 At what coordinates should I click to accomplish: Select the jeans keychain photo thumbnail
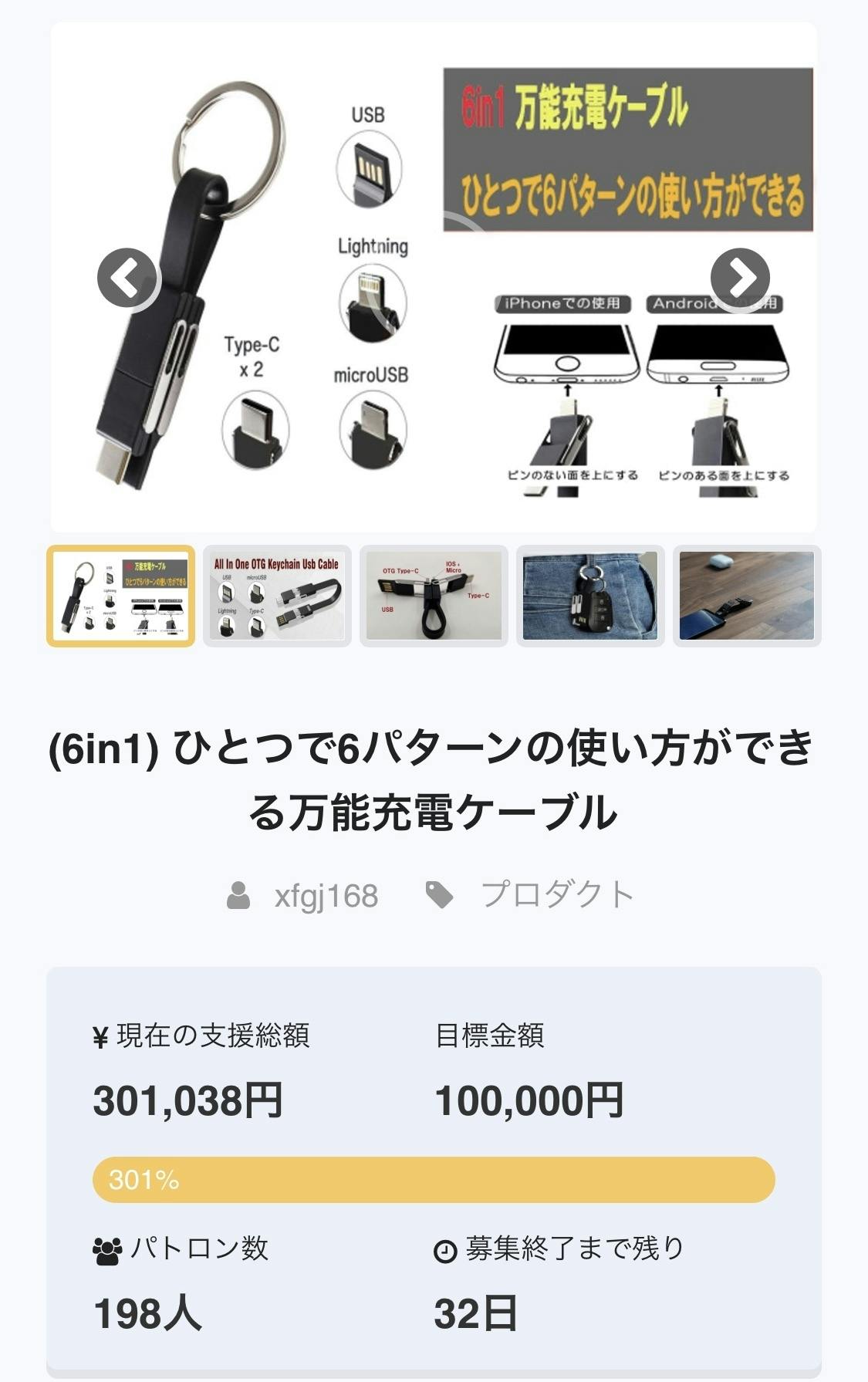tap(590, 596)
